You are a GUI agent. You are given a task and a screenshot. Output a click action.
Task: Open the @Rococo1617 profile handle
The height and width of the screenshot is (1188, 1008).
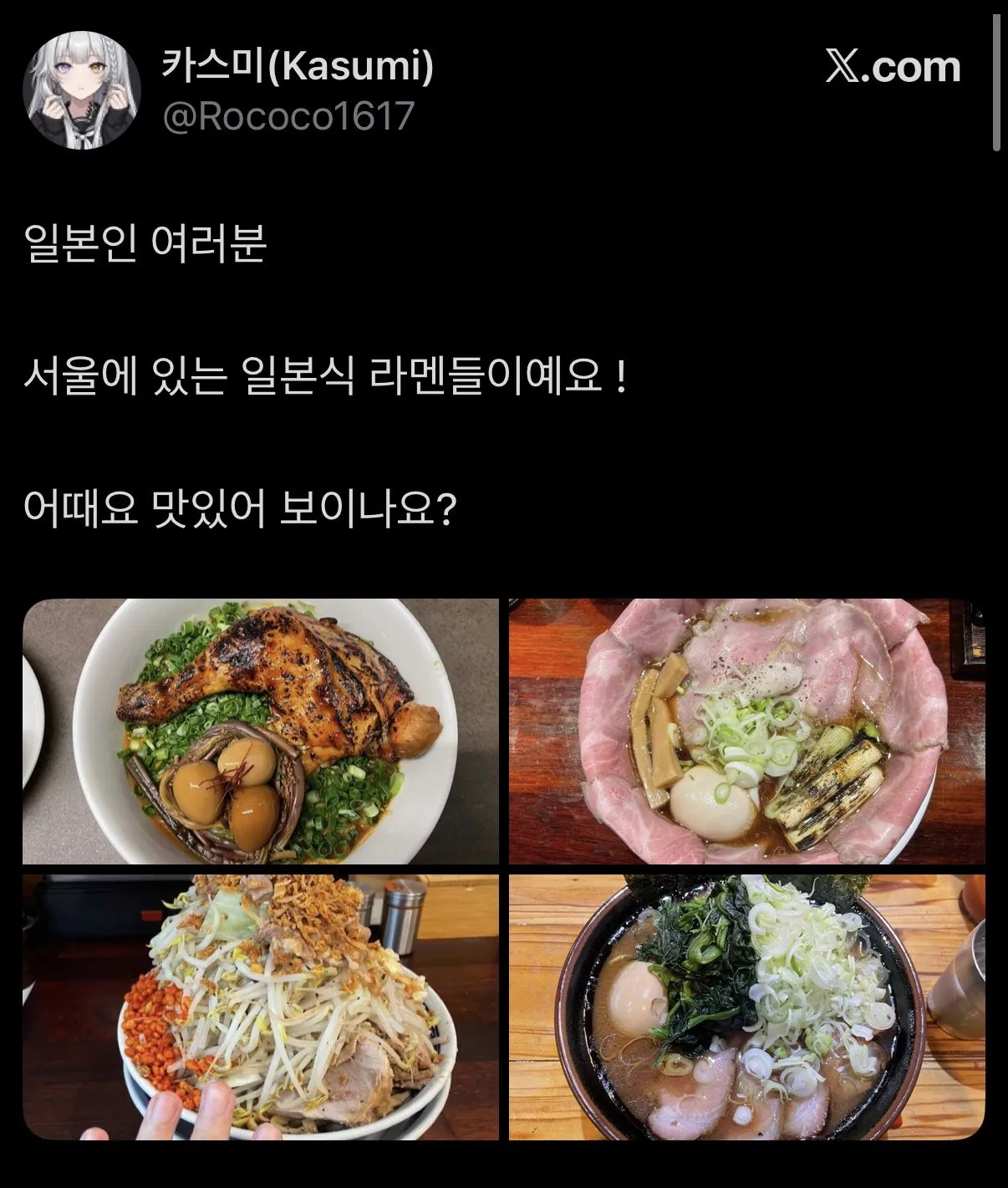tap(288, 116)
